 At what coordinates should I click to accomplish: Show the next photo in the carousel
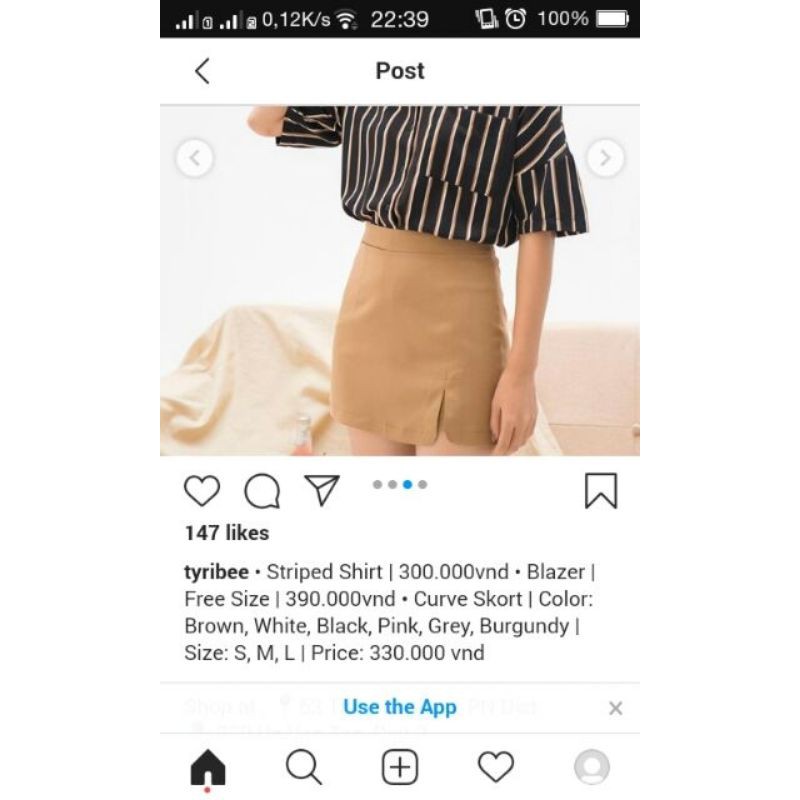pyautogui.click(x=605, y=158)
